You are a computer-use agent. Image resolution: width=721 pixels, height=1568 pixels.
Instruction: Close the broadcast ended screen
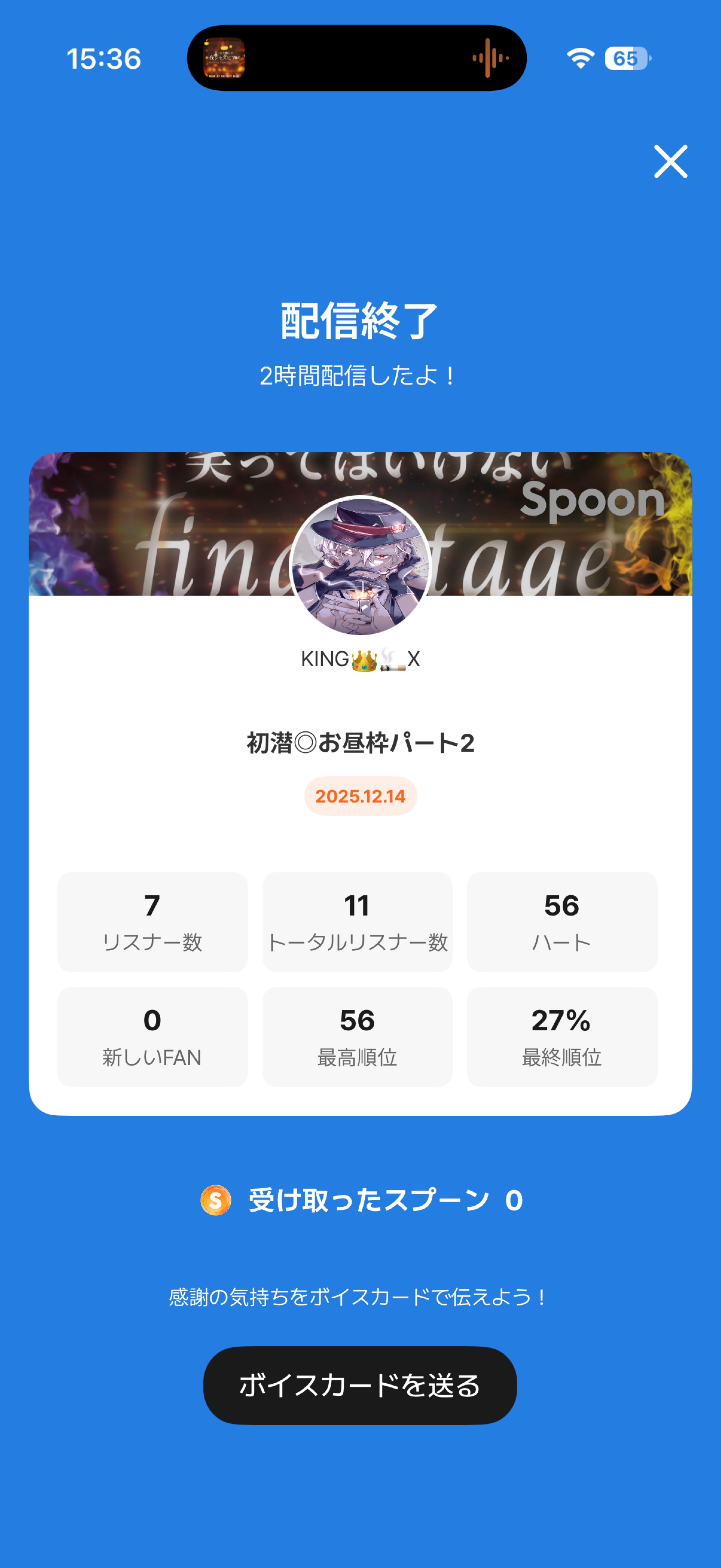pyautogui.click(x=670, y=161)
